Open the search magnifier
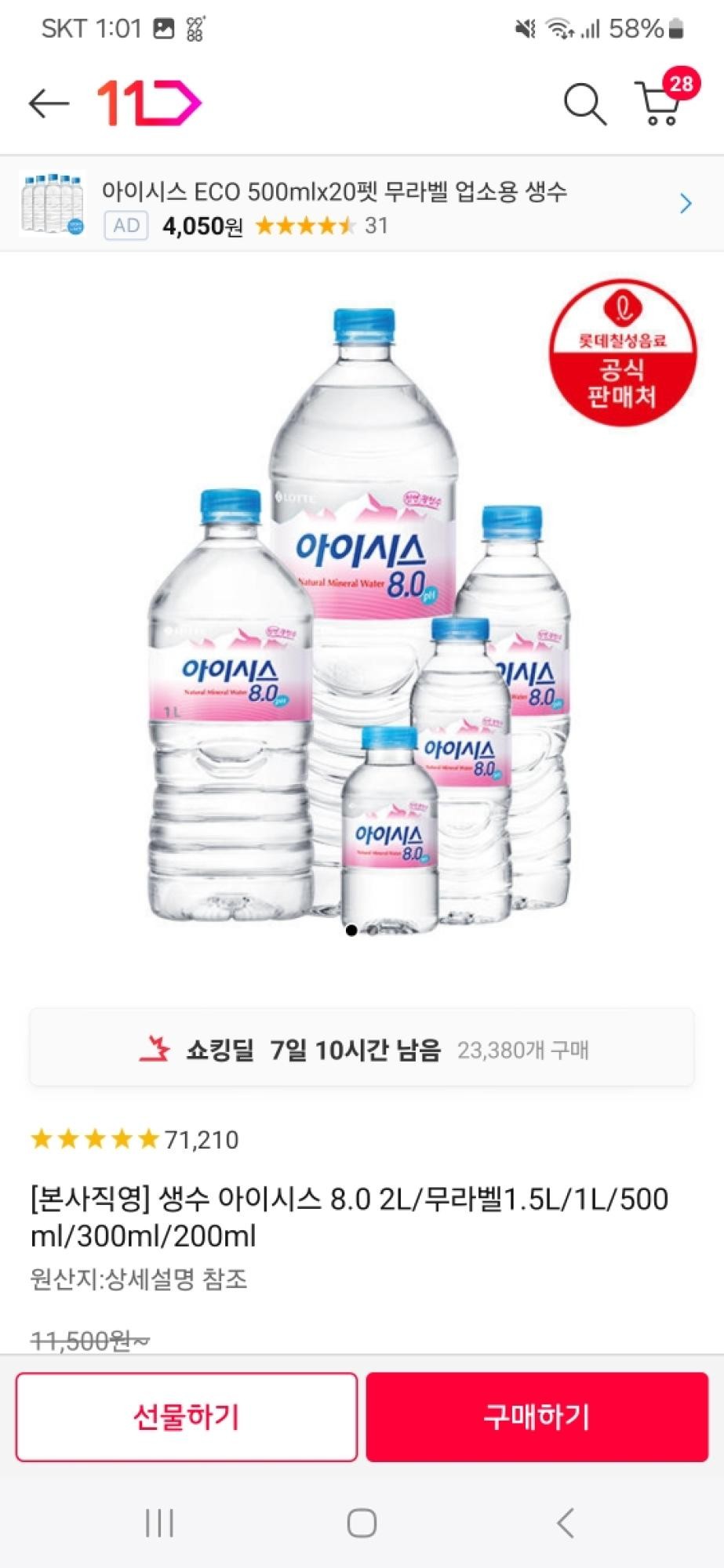Viewport: 724px width, 1568px height. (584, 103)
